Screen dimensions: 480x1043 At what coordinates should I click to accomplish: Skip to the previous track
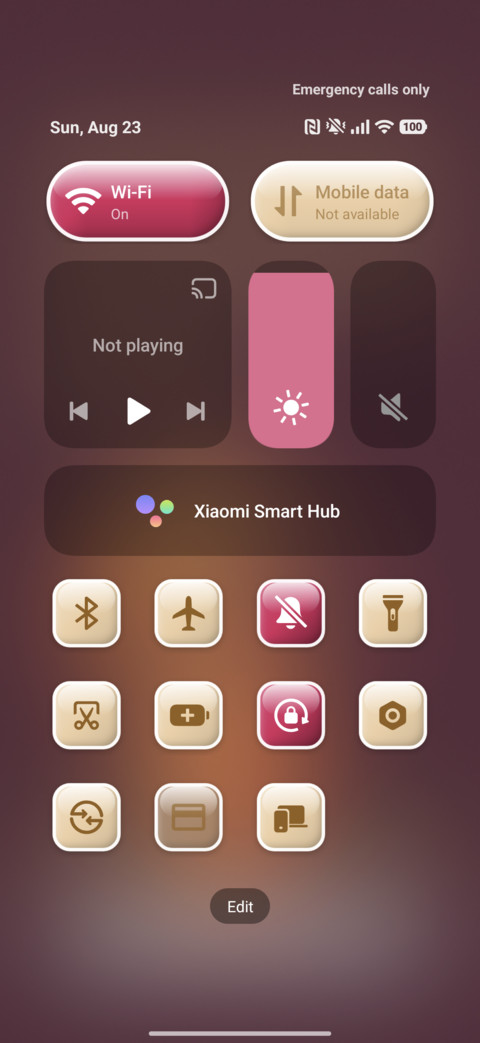[78, 411]
